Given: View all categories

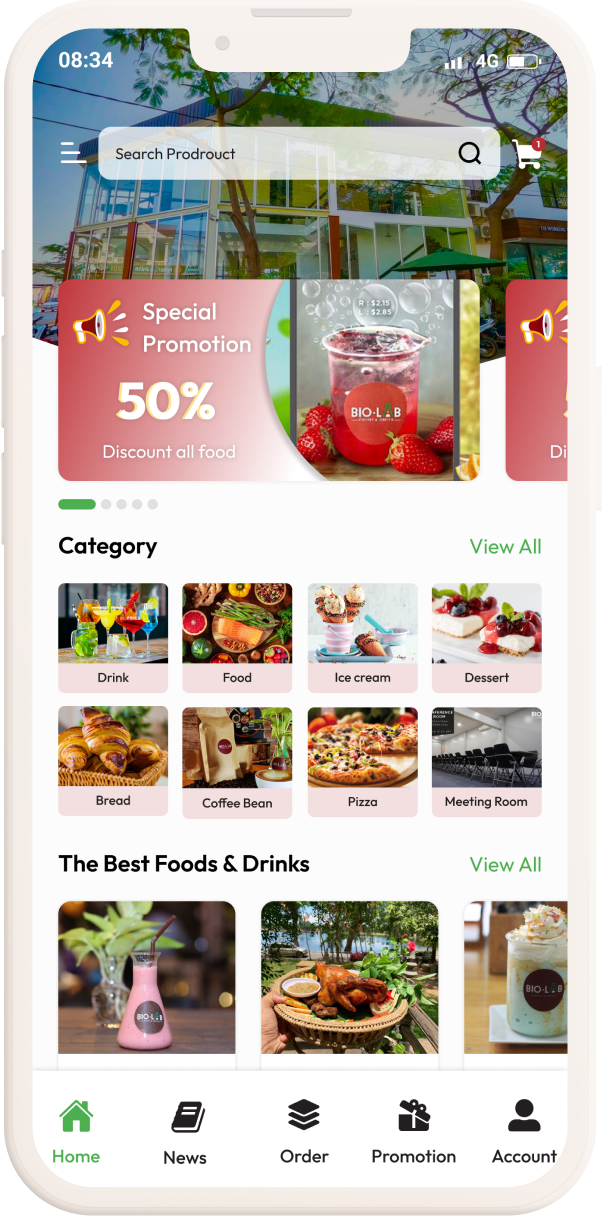Looking at the screenshot, I should tap(505, 547).
